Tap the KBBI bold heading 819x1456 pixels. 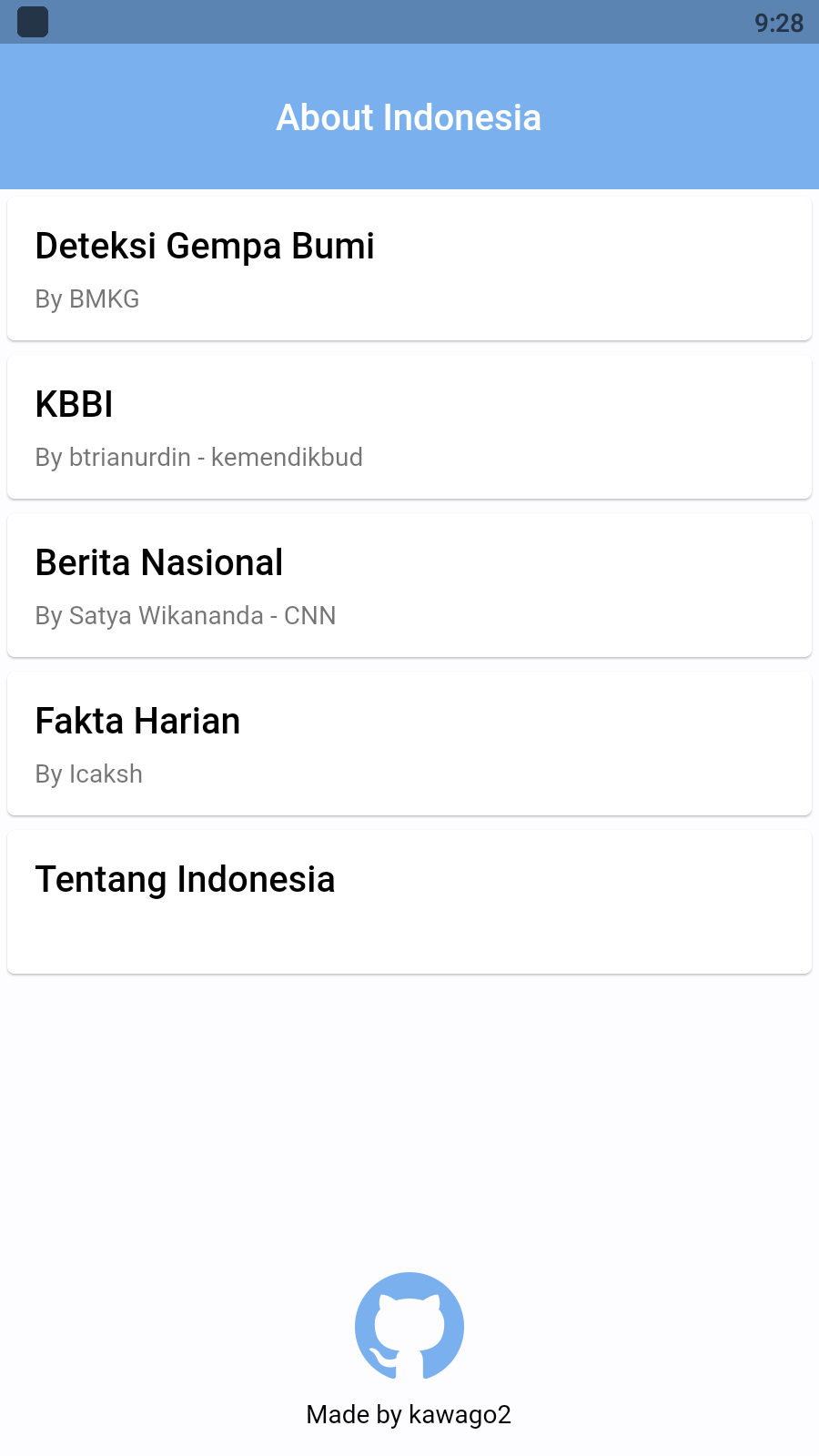(x=73, y=403)
